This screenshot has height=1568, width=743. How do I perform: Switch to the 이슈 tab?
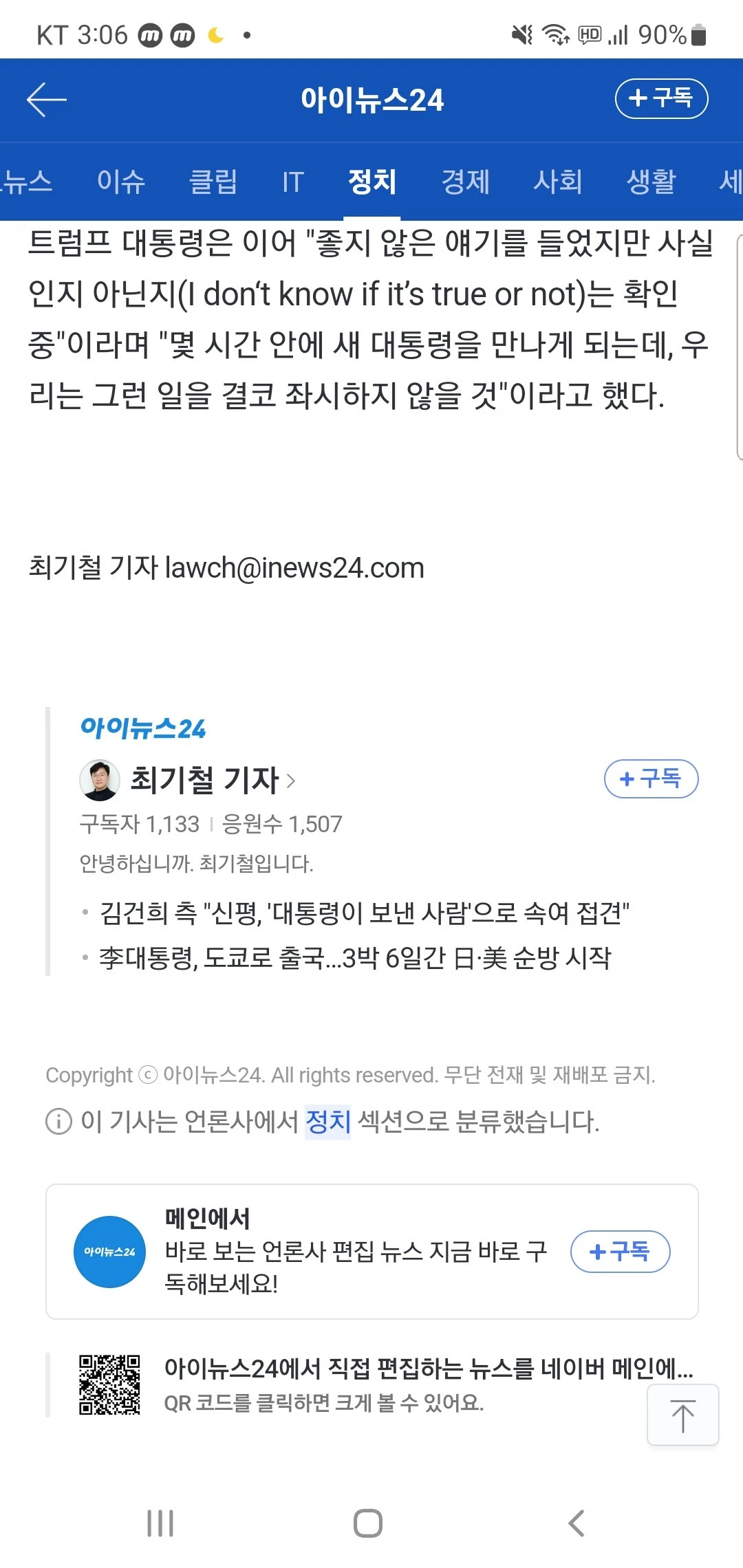pos(121,182)
